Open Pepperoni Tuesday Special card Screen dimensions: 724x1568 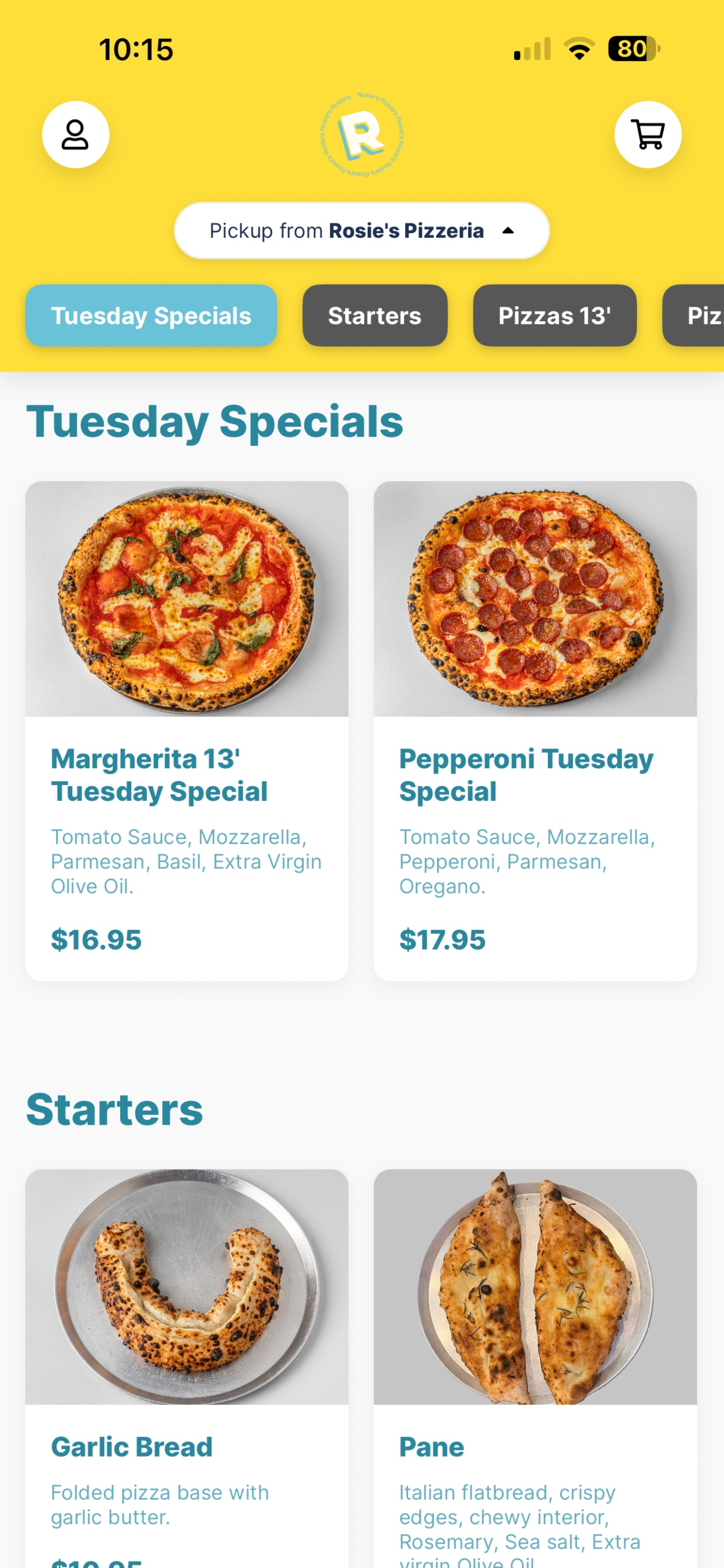[x=535, y=731]
